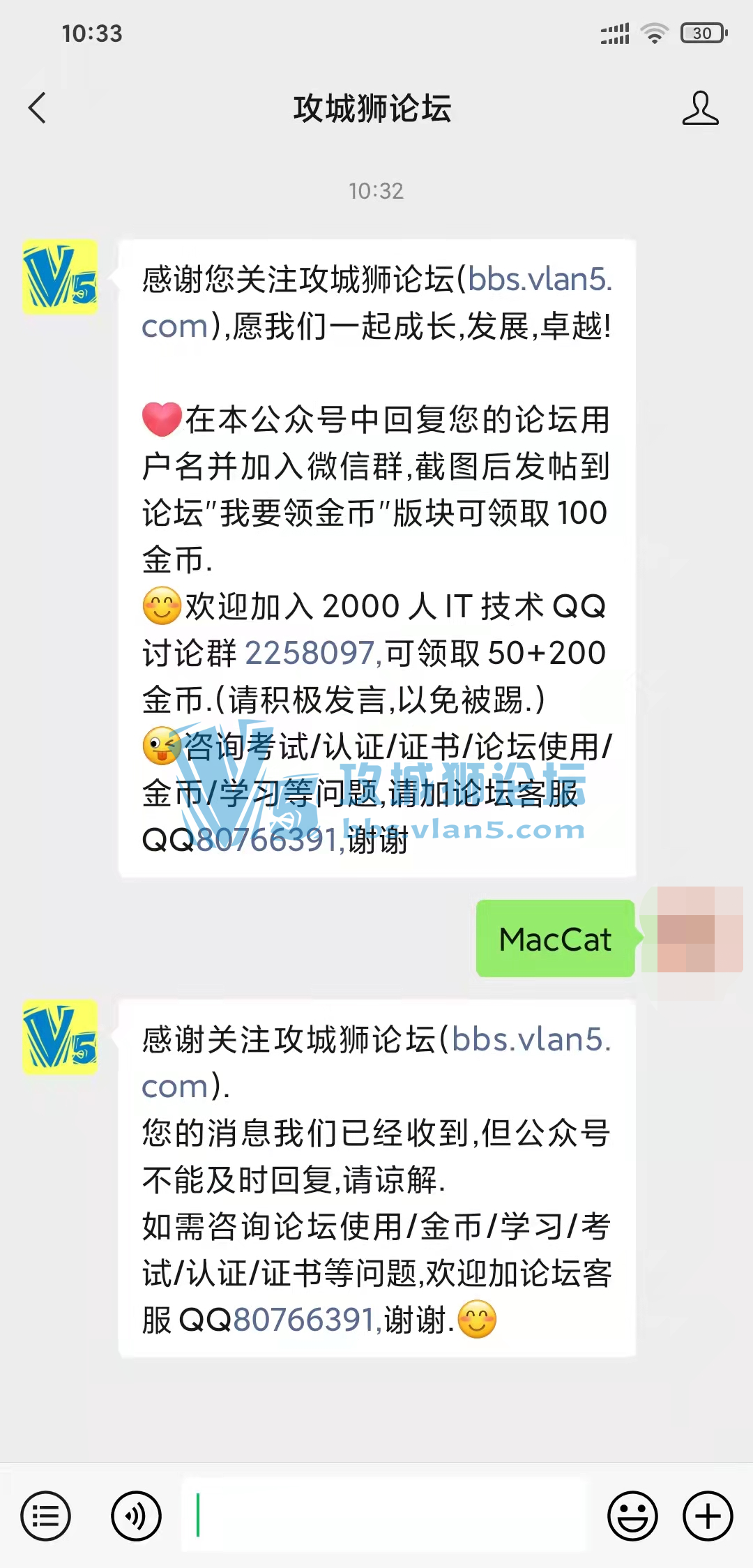753x1568 pixels.
Task: Go back from 攻城狮论坛 chat
Action: pos(37,108)
